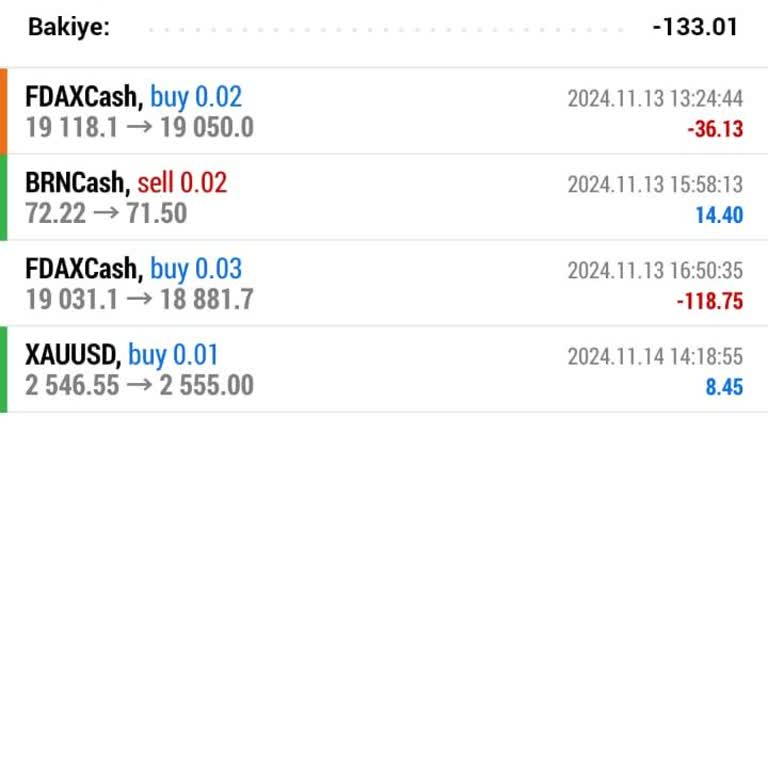The height and width of the screenshot is (768, 768).
Task: Expand the FDAXCash buy 0.02 trade
Action: click(x=384, y=112)
